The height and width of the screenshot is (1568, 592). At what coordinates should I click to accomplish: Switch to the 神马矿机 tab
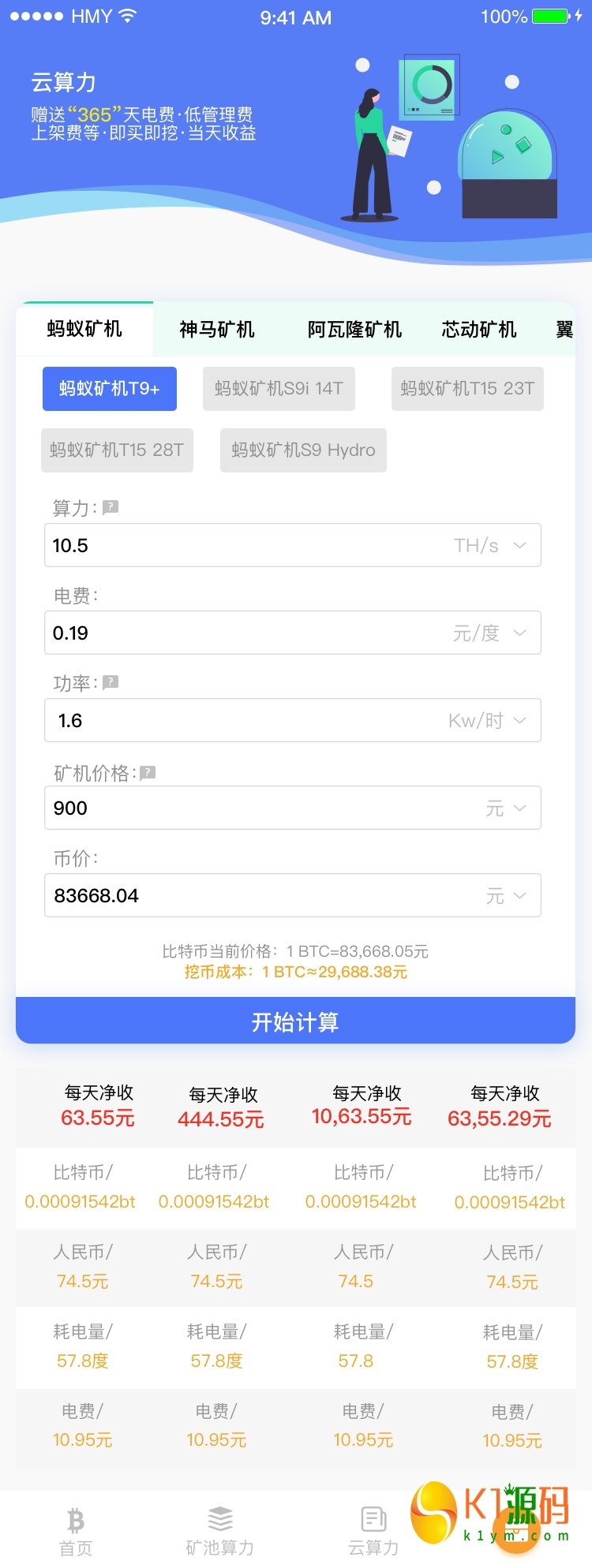pyautogui.click(x=216, y=330)
